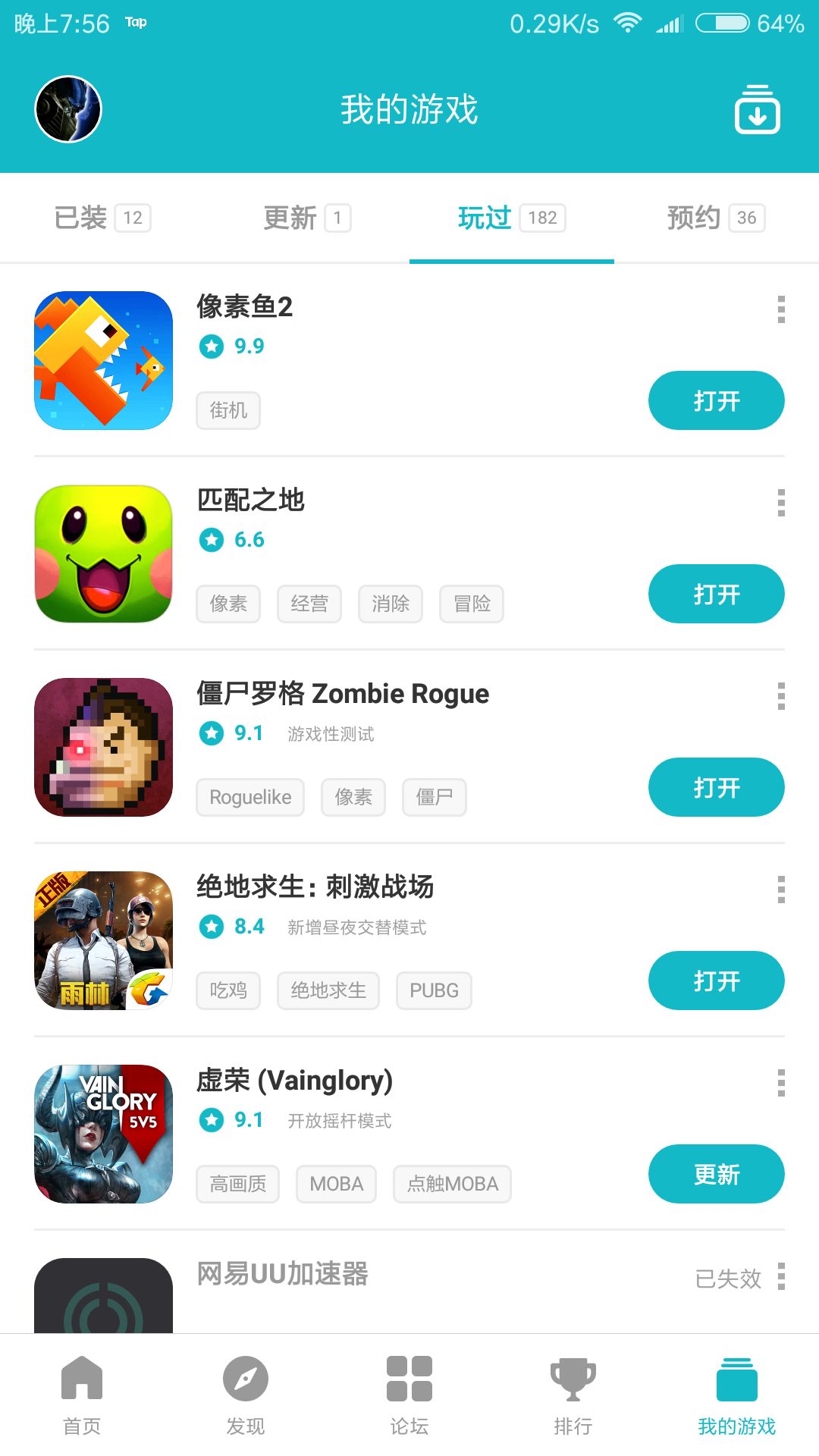
Task: Open the 排行 rankings trophy icon
Action: (573, 1395)
